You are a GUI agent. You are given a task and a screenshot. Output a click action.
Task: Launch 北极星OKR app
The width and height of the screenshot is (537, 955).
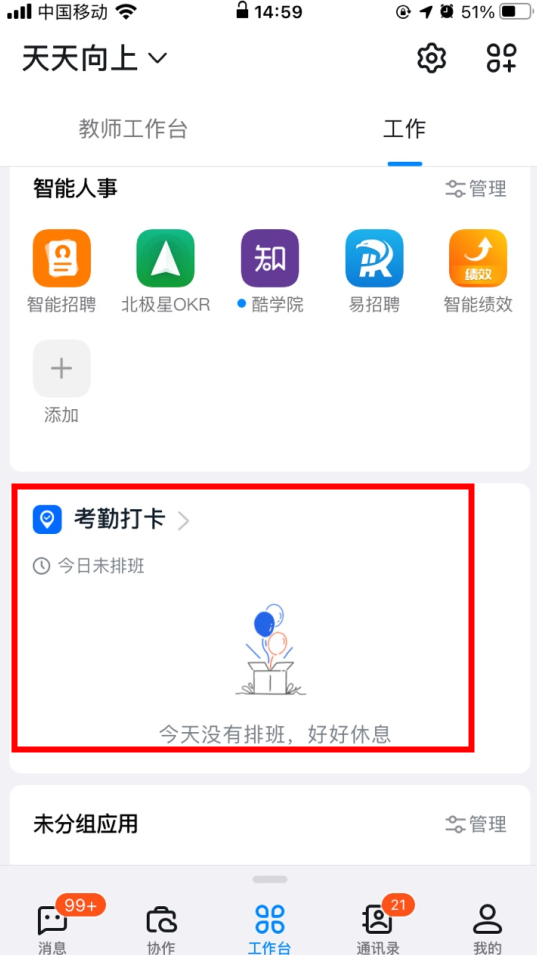(166, 271)
